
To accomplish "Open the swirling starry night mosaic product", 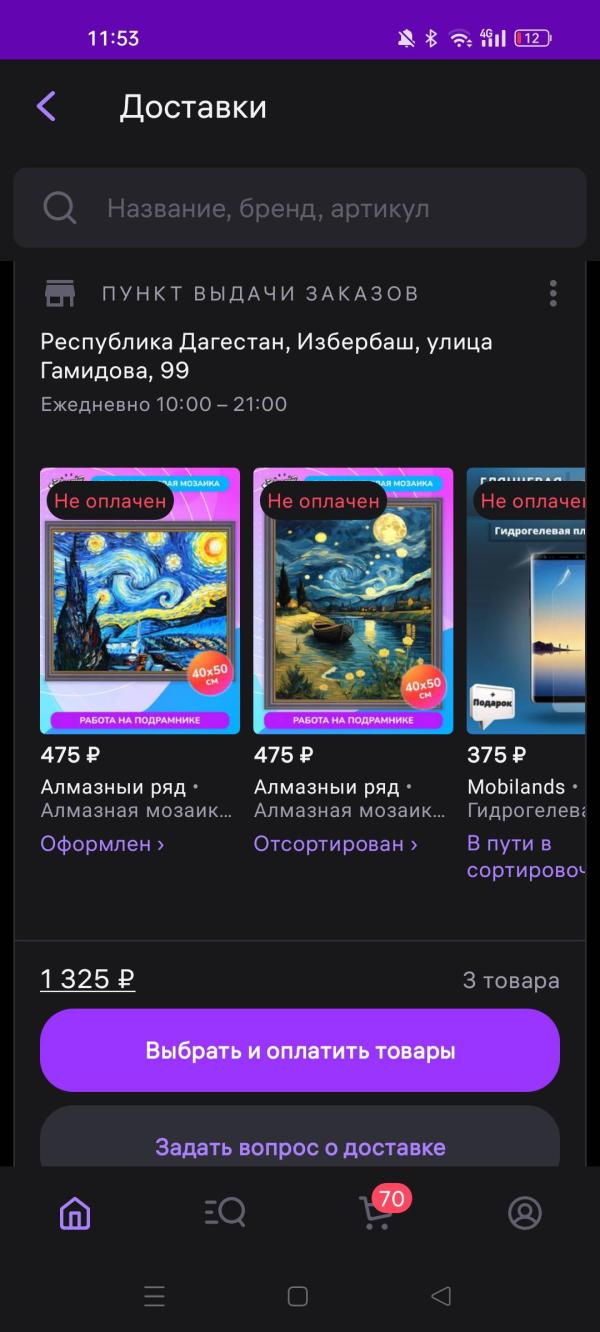I will click(x=140, y=601).
